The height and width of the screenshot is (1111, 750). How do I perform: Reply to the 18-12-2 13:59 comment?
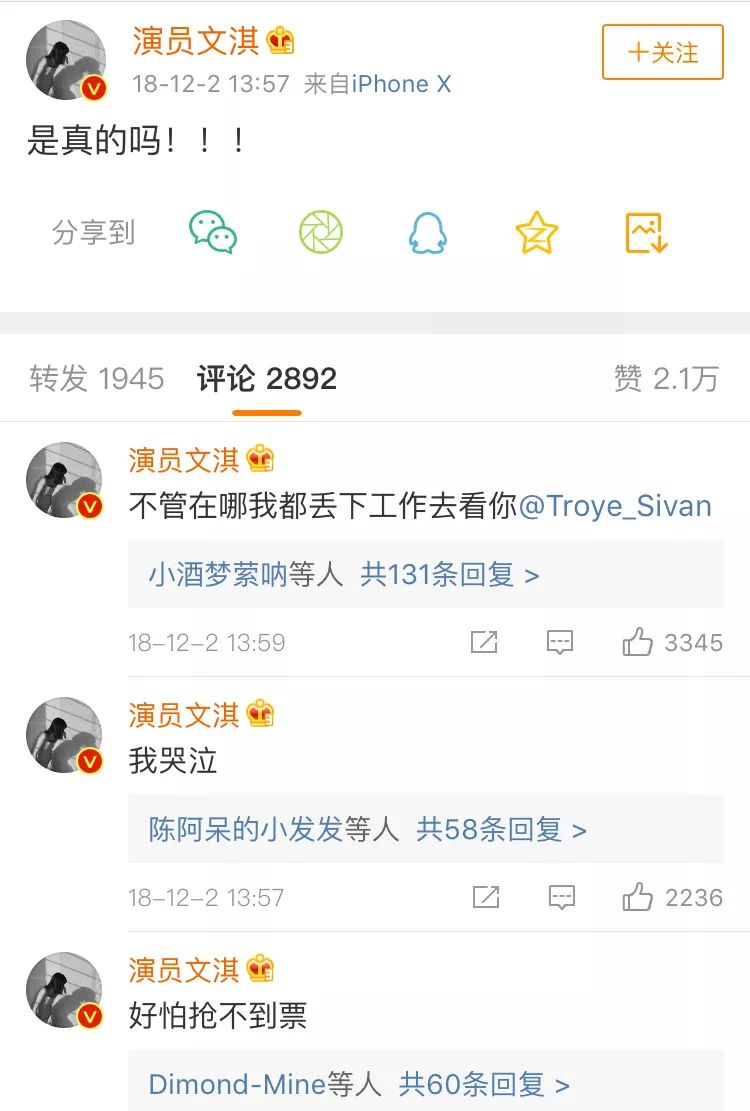coord(560,642)
